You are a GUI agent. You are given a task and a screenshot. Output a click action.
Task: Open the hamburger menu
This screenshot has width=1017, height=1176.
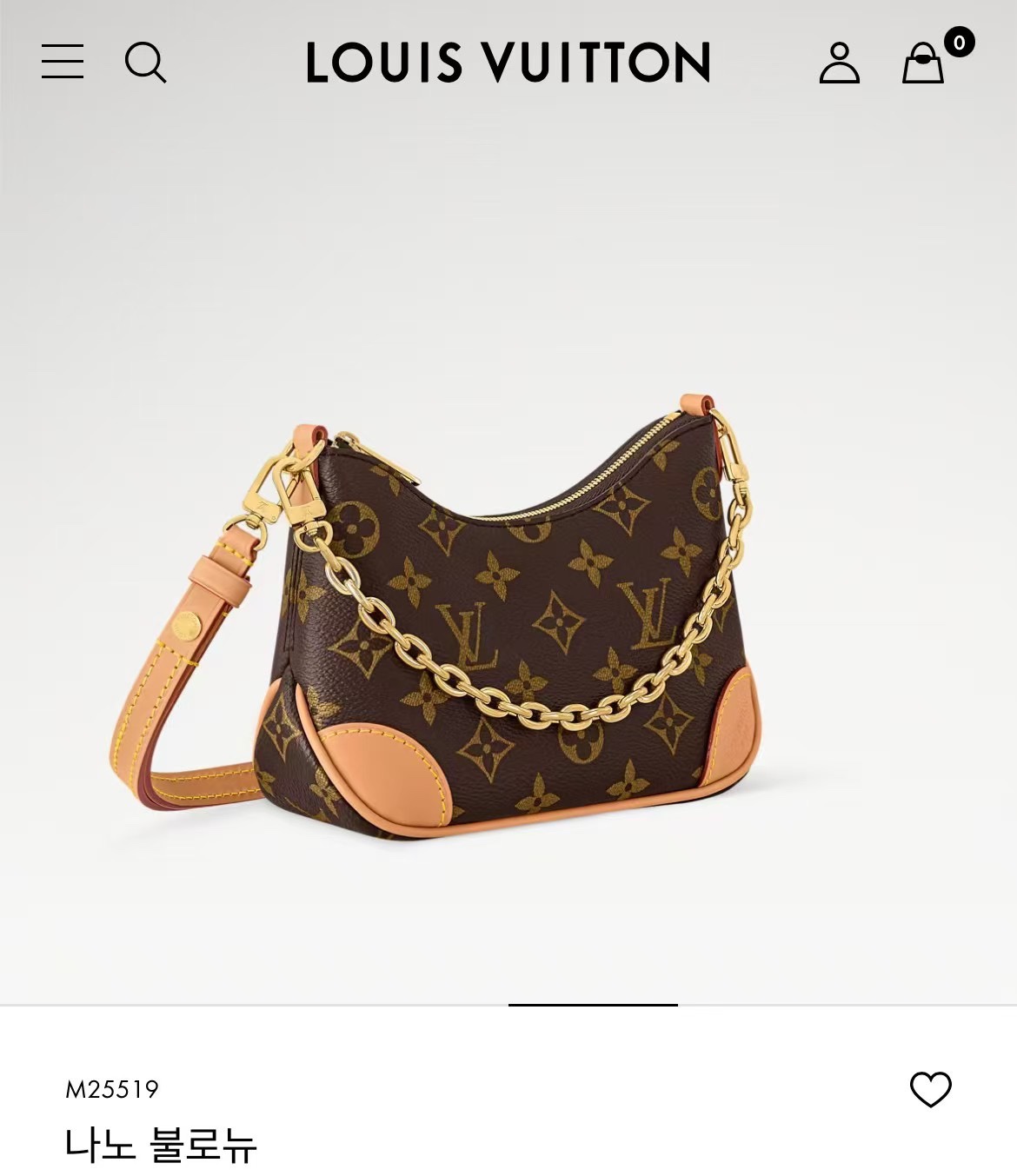point(63,62)
